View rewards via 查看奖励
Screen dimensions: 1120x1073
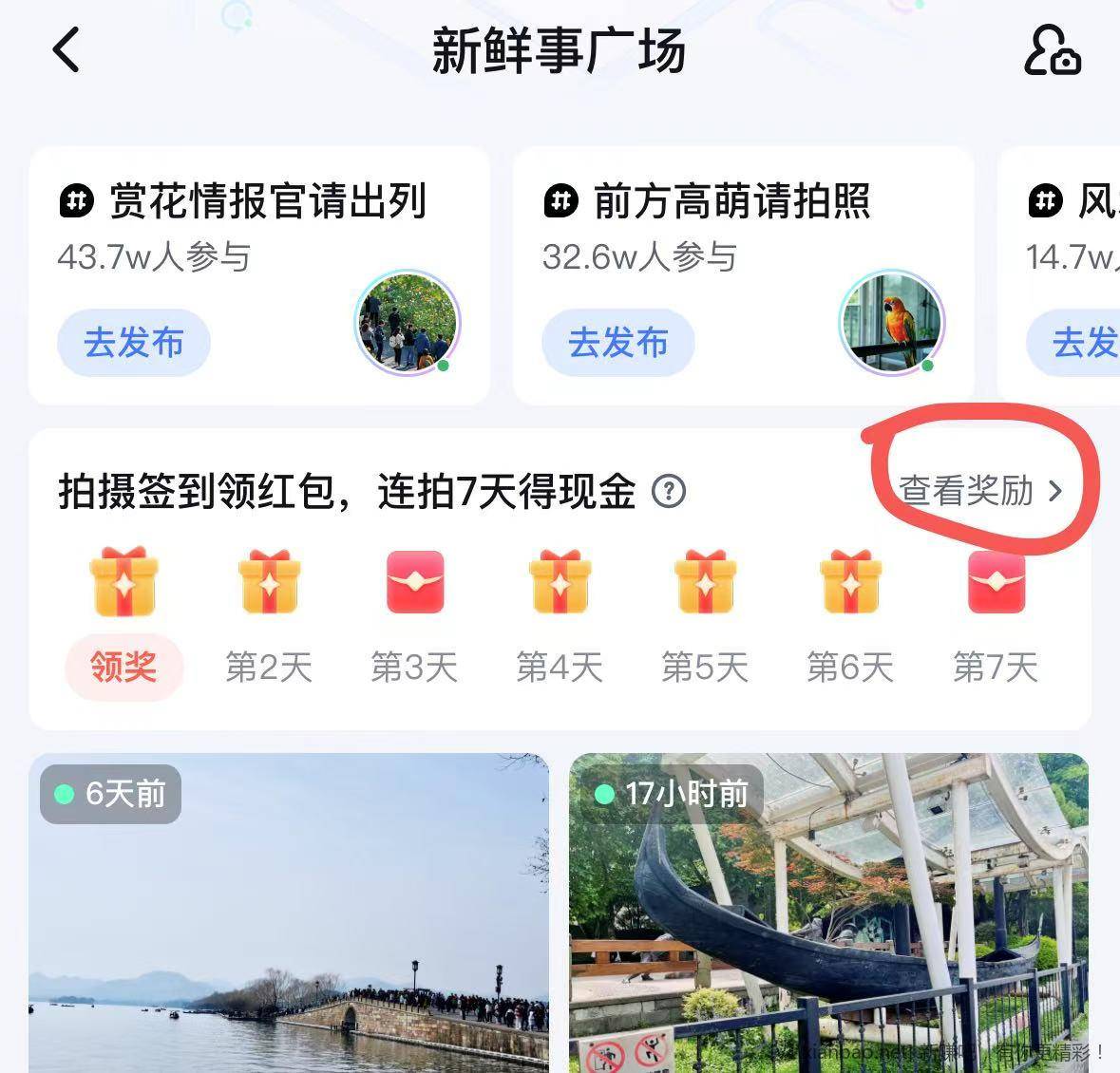click(980, 491)
